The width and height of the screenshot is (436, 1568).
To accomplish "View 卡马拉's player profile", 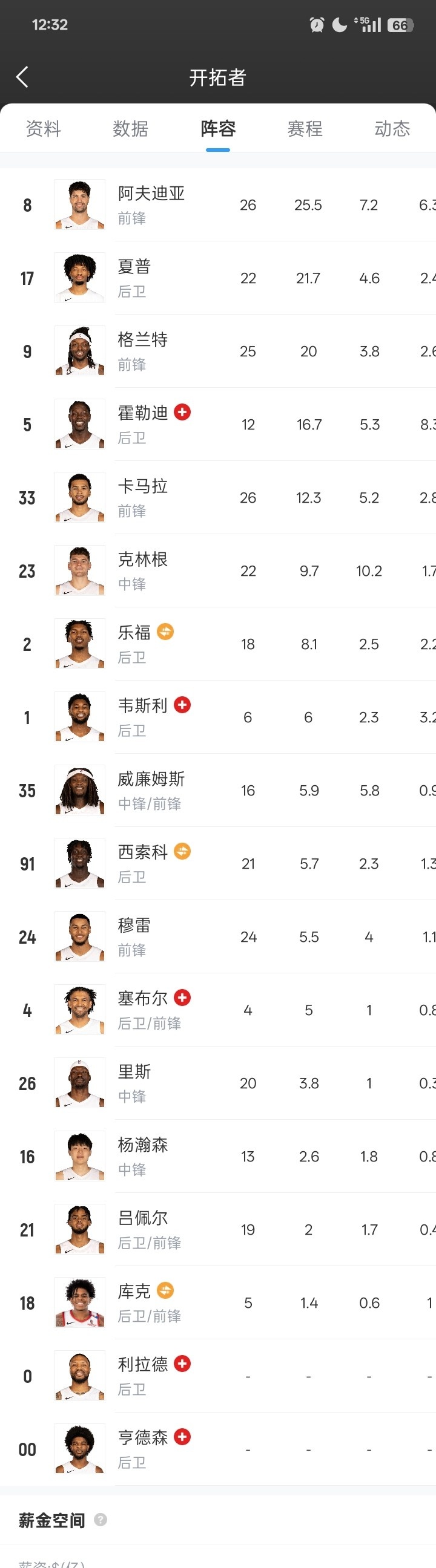I will (142, 497).
